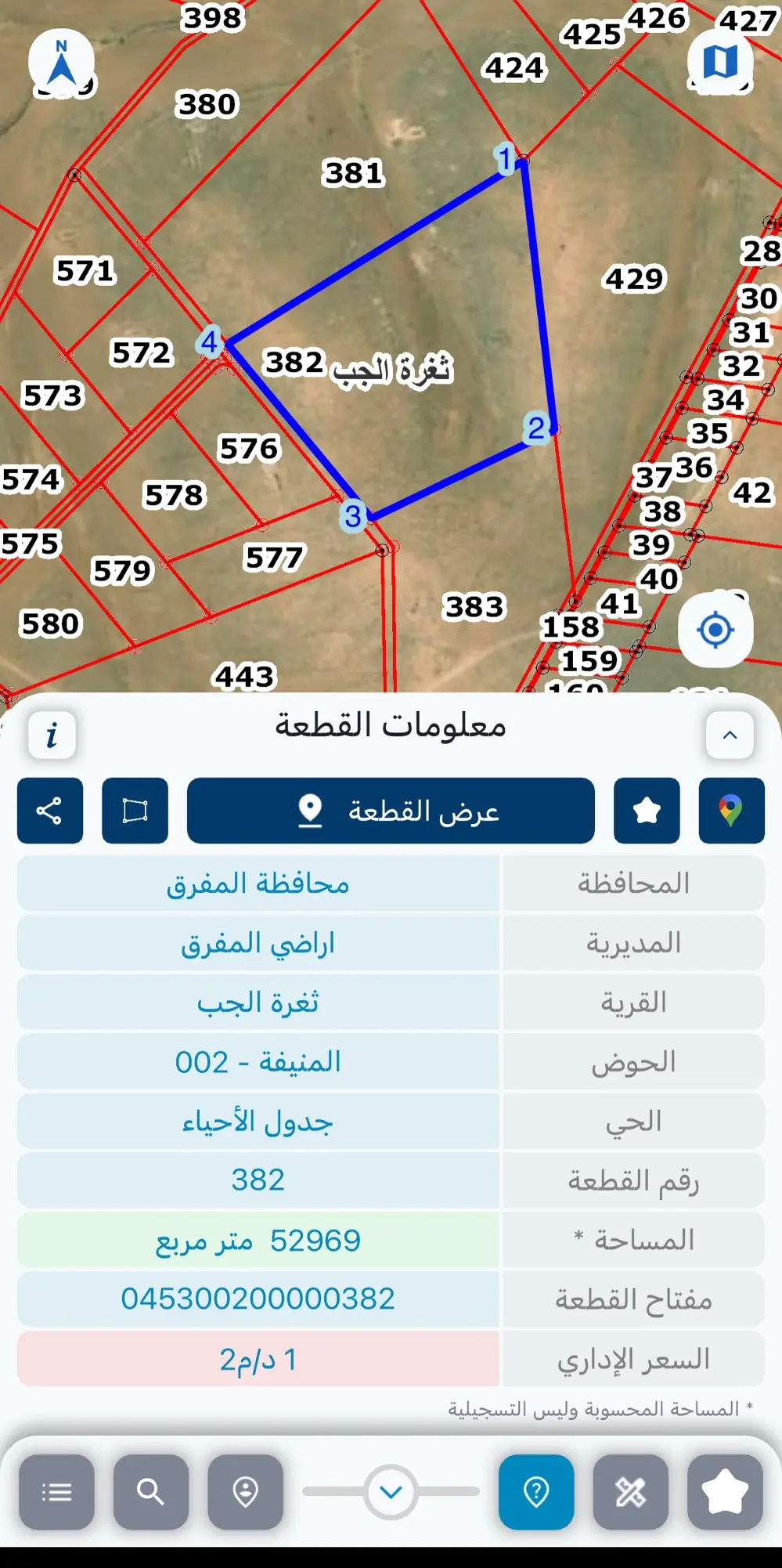Show the parcel boundary outline
The height and width of the screenshot is (1568, 782).
point(135,811)
